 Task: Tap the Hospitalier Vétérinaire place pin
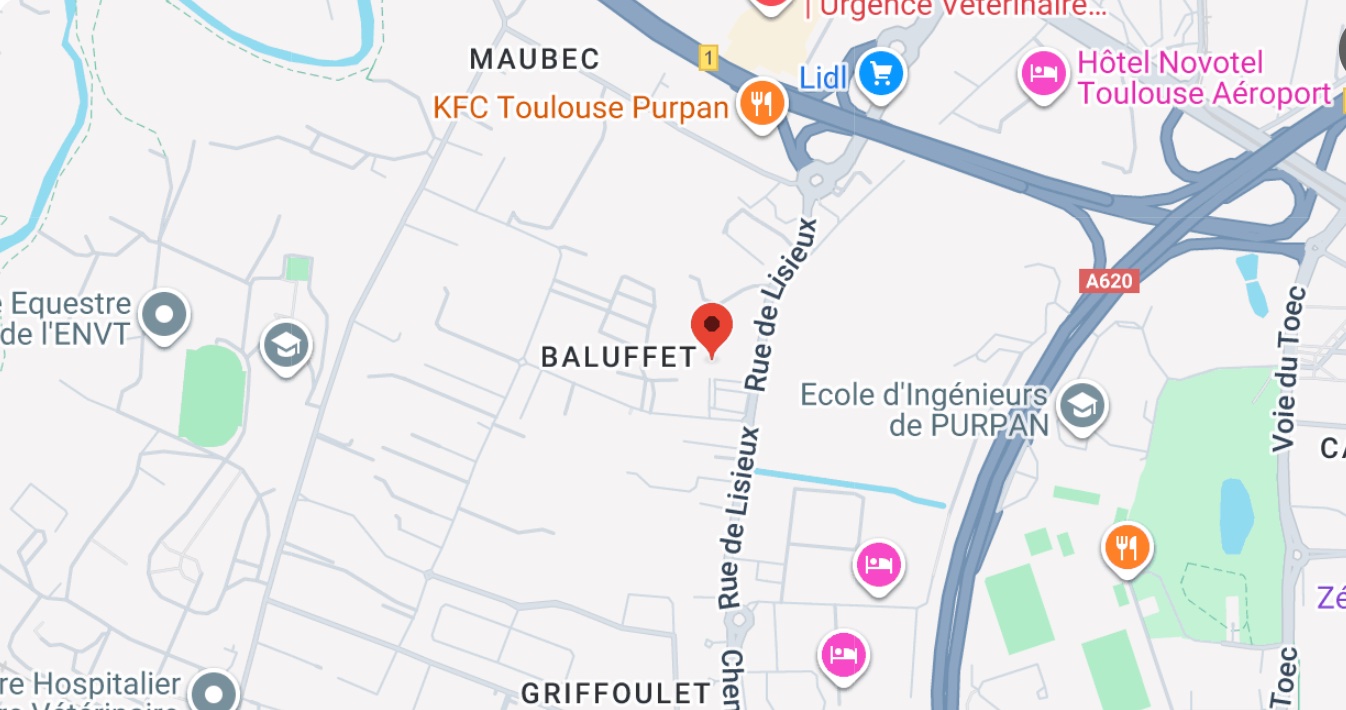[214, 692]
